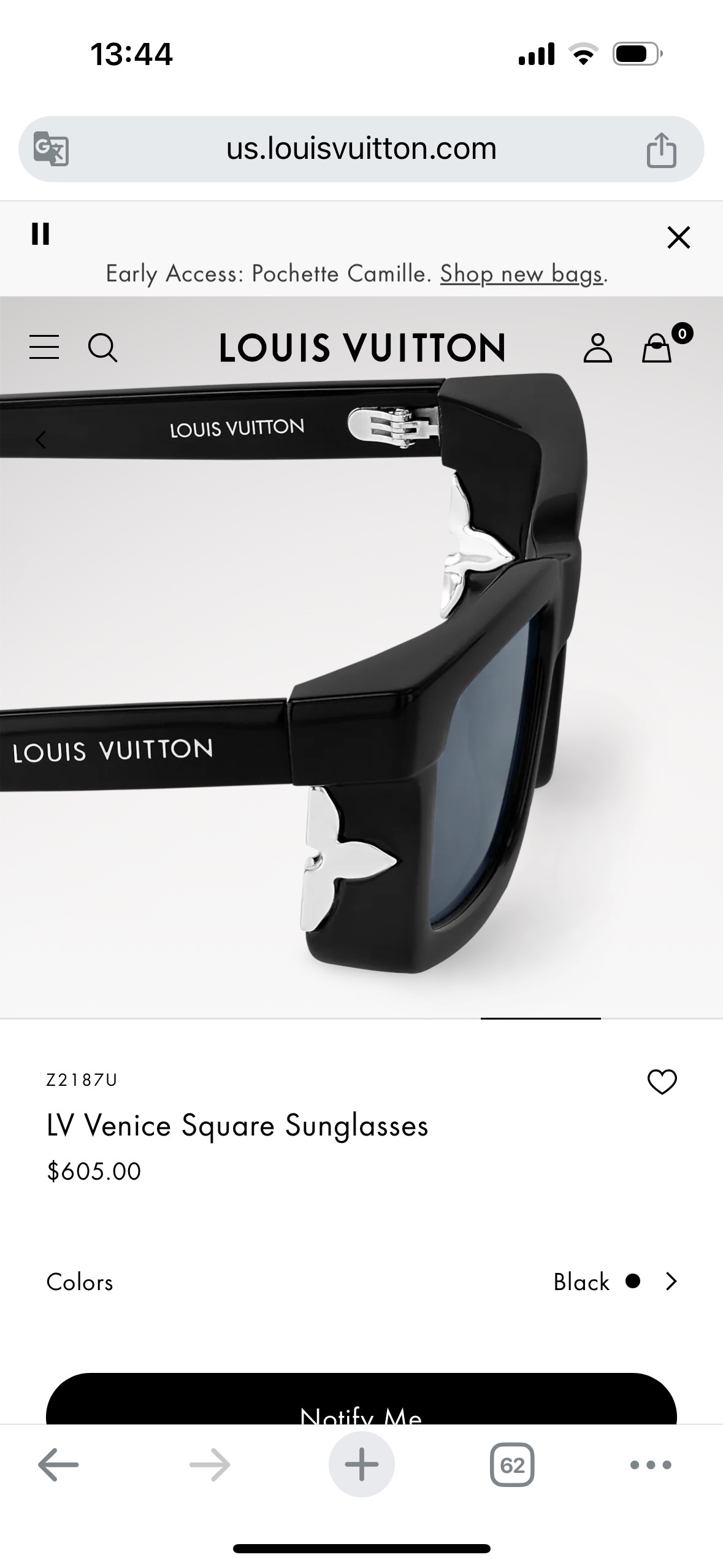Viewport: 723px width, 1568px height.
Task: Add the sunglasses to wishlist
Action: pyautogui.click(x=662, y=1082)
